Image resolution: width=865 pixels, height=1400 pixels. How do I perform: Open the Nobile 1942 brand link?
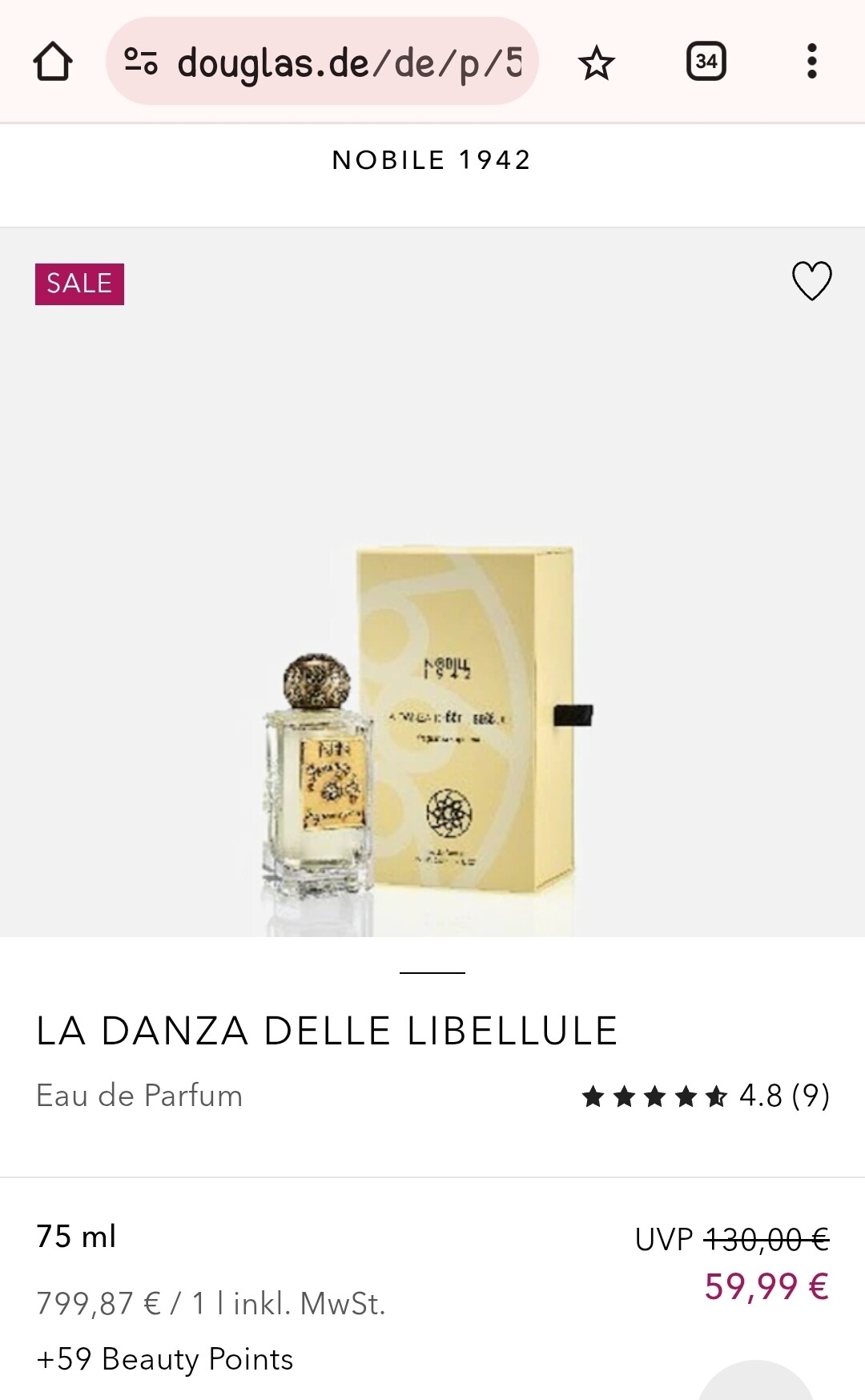[432, 160]
